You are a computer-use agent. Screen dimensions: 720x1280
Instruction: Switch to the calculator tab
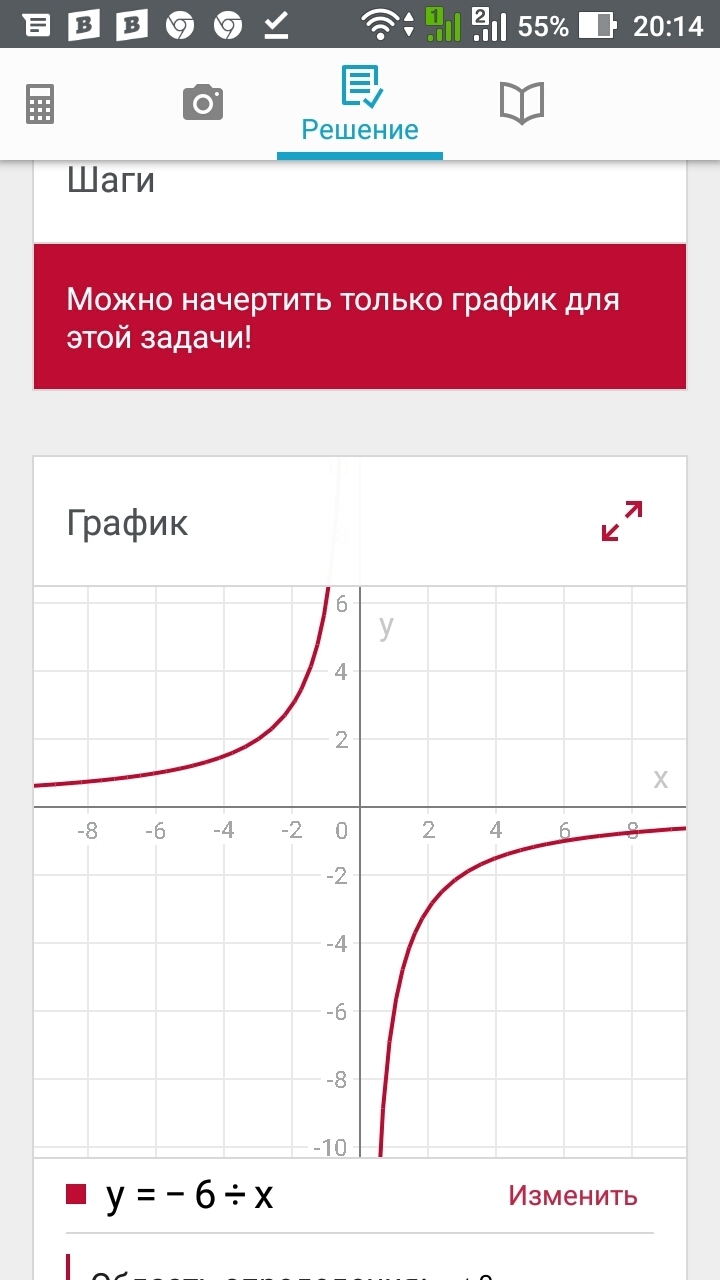pyautogui.click(x=40, y=103)
